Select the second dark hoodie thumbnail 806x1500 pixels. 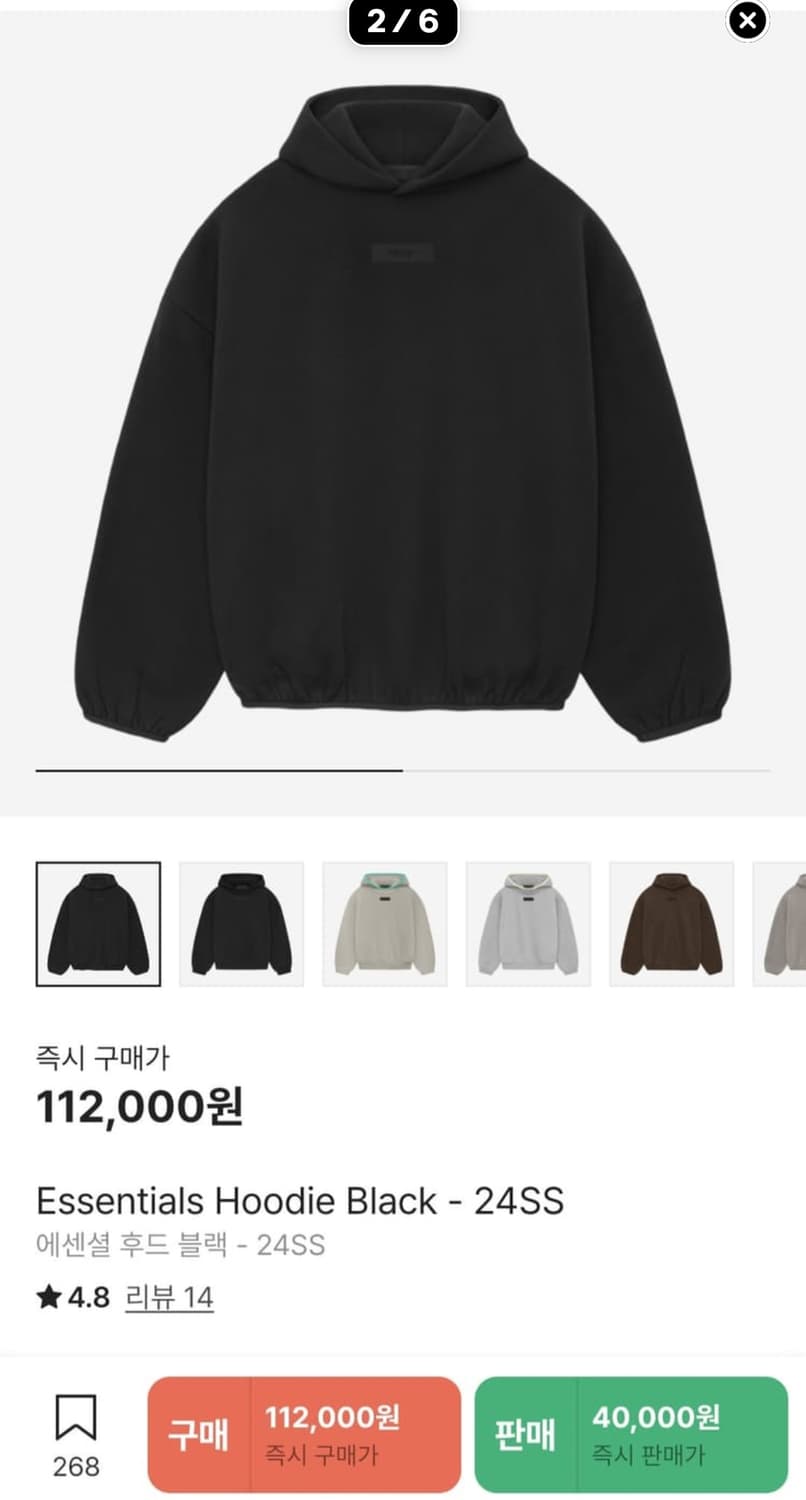pos(240,922)
